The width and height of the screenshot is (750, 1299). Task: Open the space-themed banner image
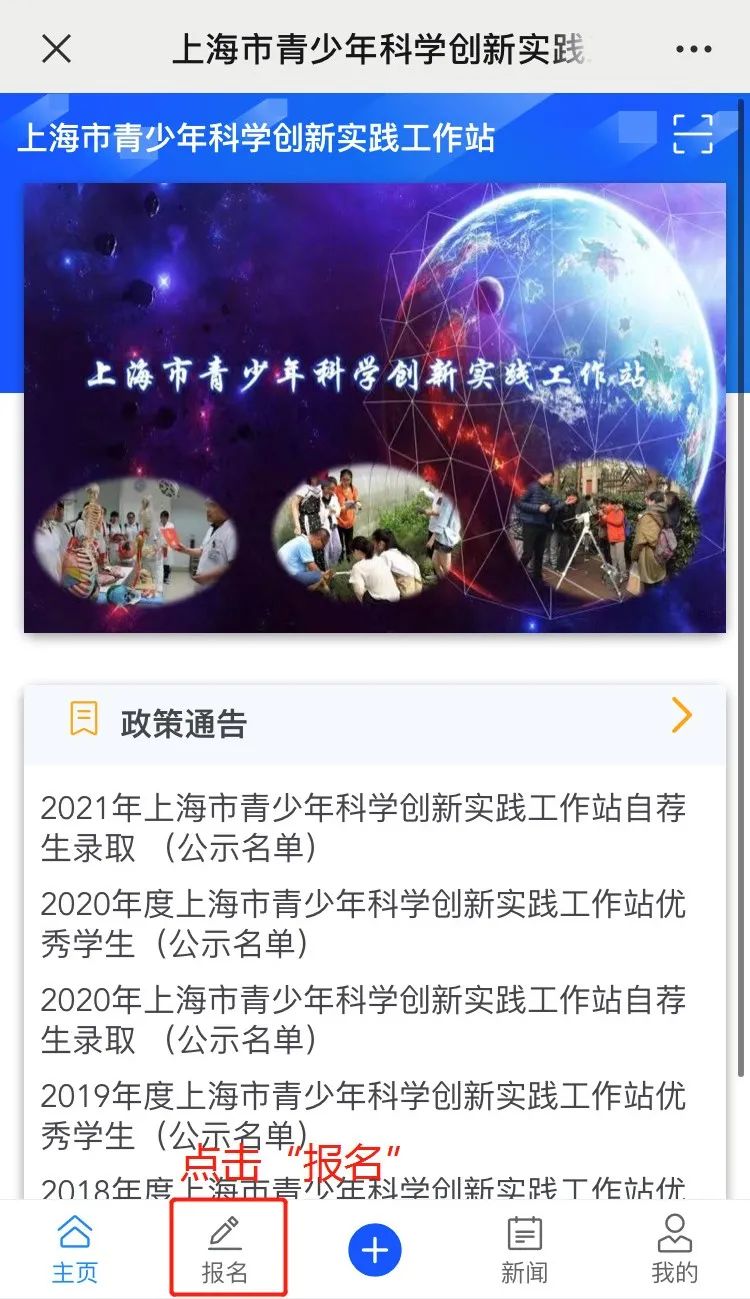[x=375, y=407]
